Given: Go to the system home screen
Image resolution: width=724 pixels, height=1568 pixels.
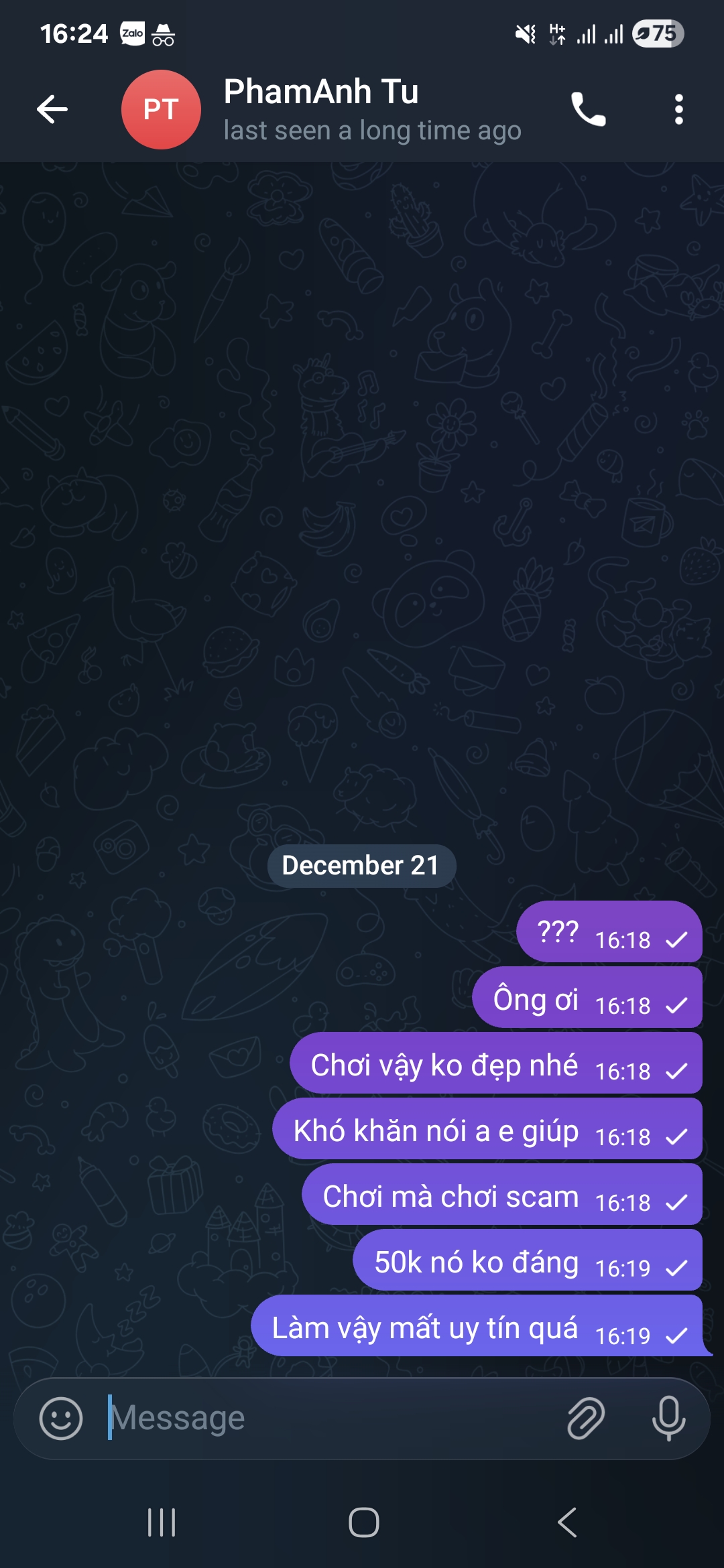Looking at the screenshot, I should coord(363,1522).
